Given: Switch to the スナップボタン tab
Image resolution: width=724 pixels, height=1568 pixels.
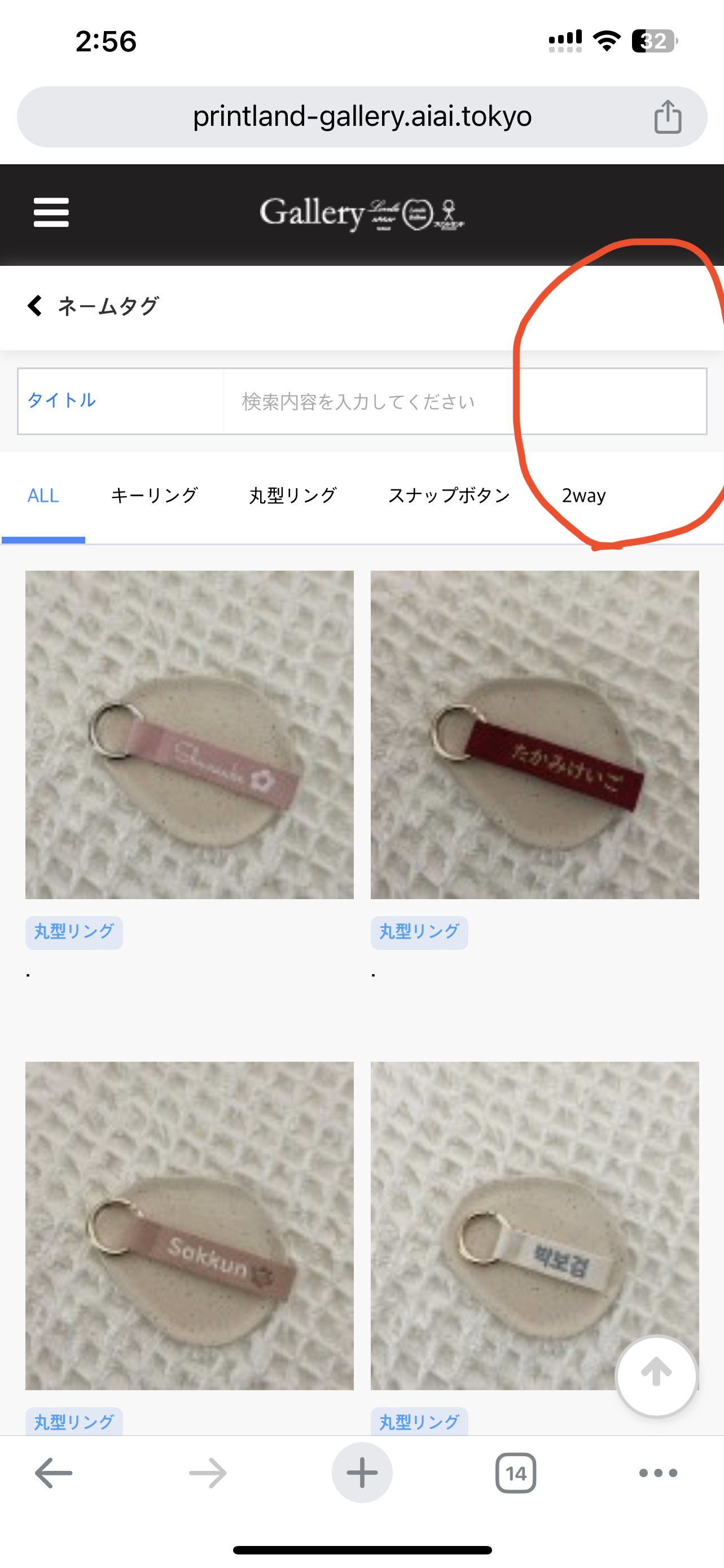Looking at the screenshot, I should (449, 496).
